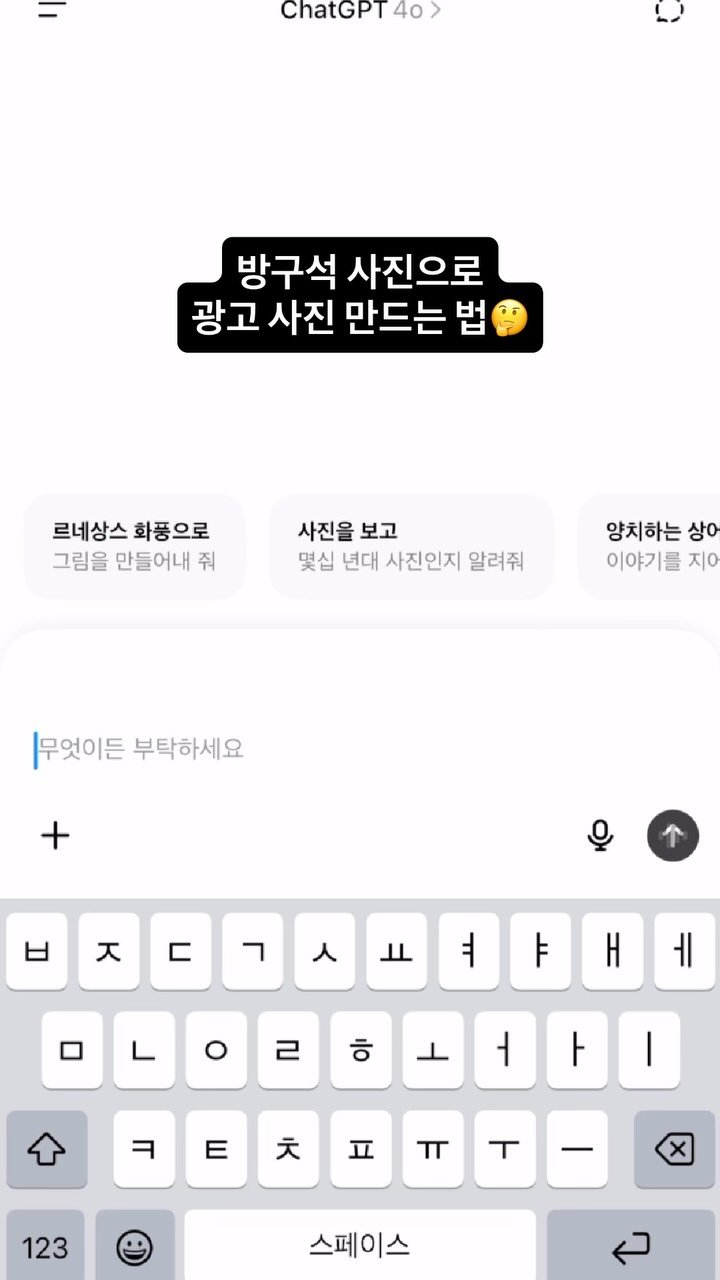Select the 르네상스 화풍으로 suggestion
This screenshot has width=720, height=1280.
coord(134,546)
